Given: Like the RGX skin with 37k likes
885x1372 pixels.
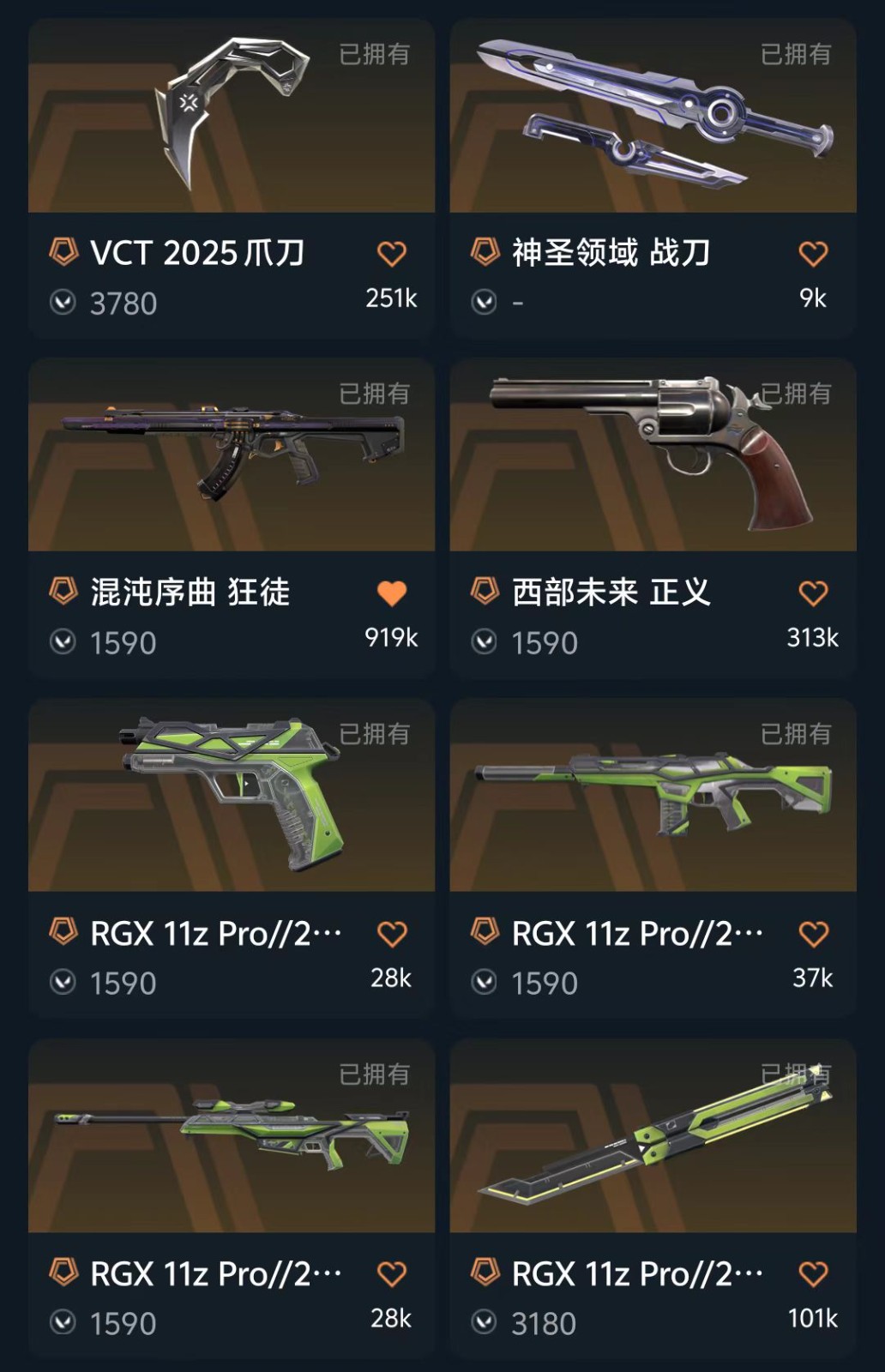Looking at the screenshot, I should (813, 934).
